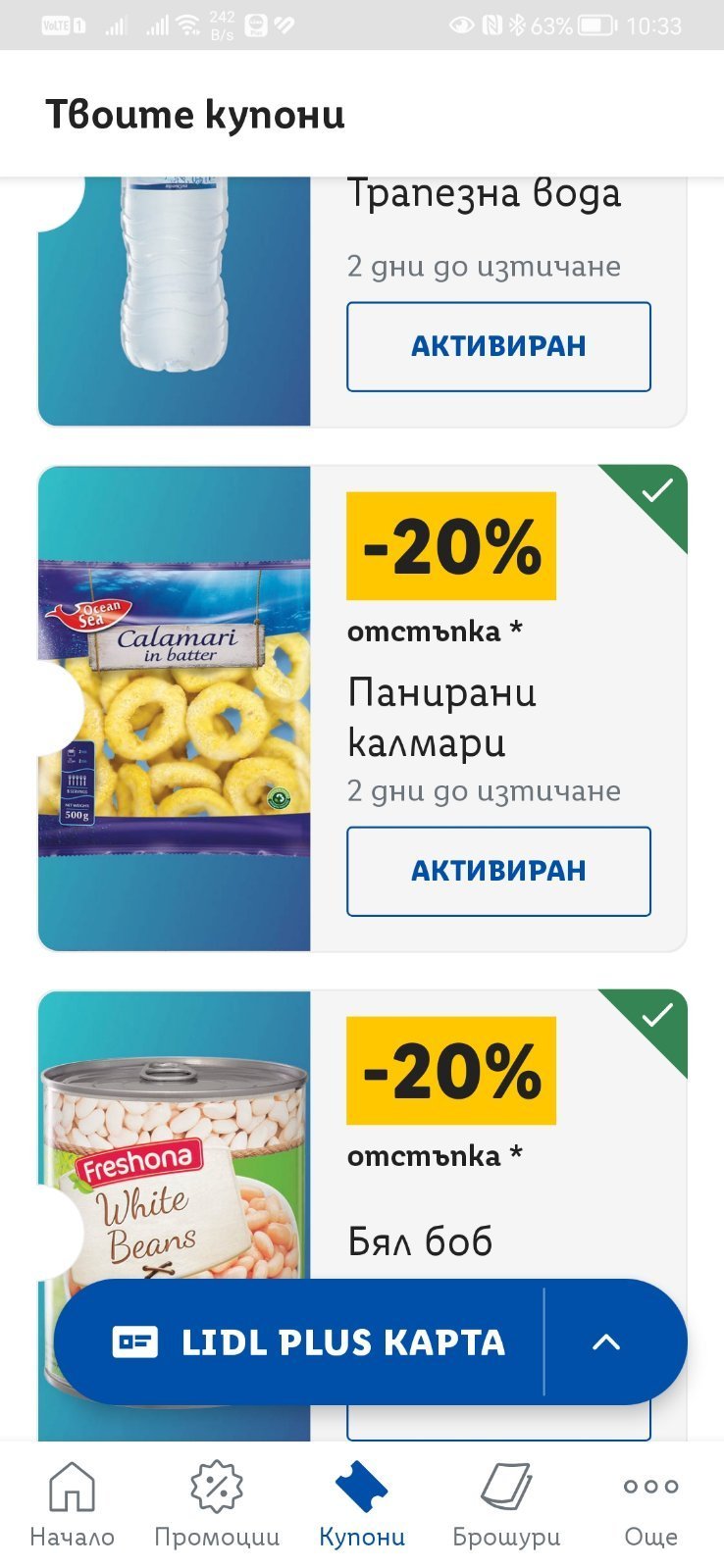Switch to the Промоции tab

217,1505
